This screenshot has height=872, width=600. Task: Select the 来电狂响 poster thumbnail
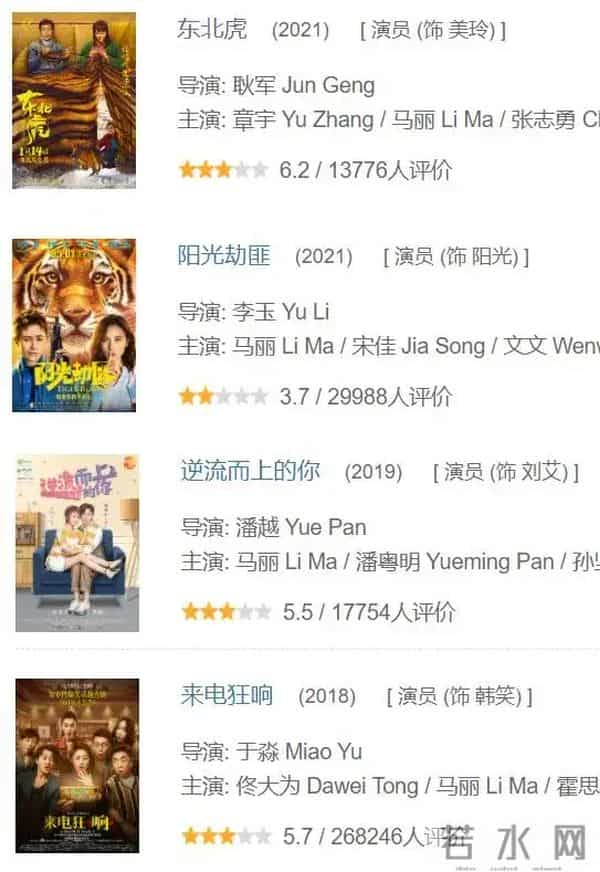tap(77, 765)
